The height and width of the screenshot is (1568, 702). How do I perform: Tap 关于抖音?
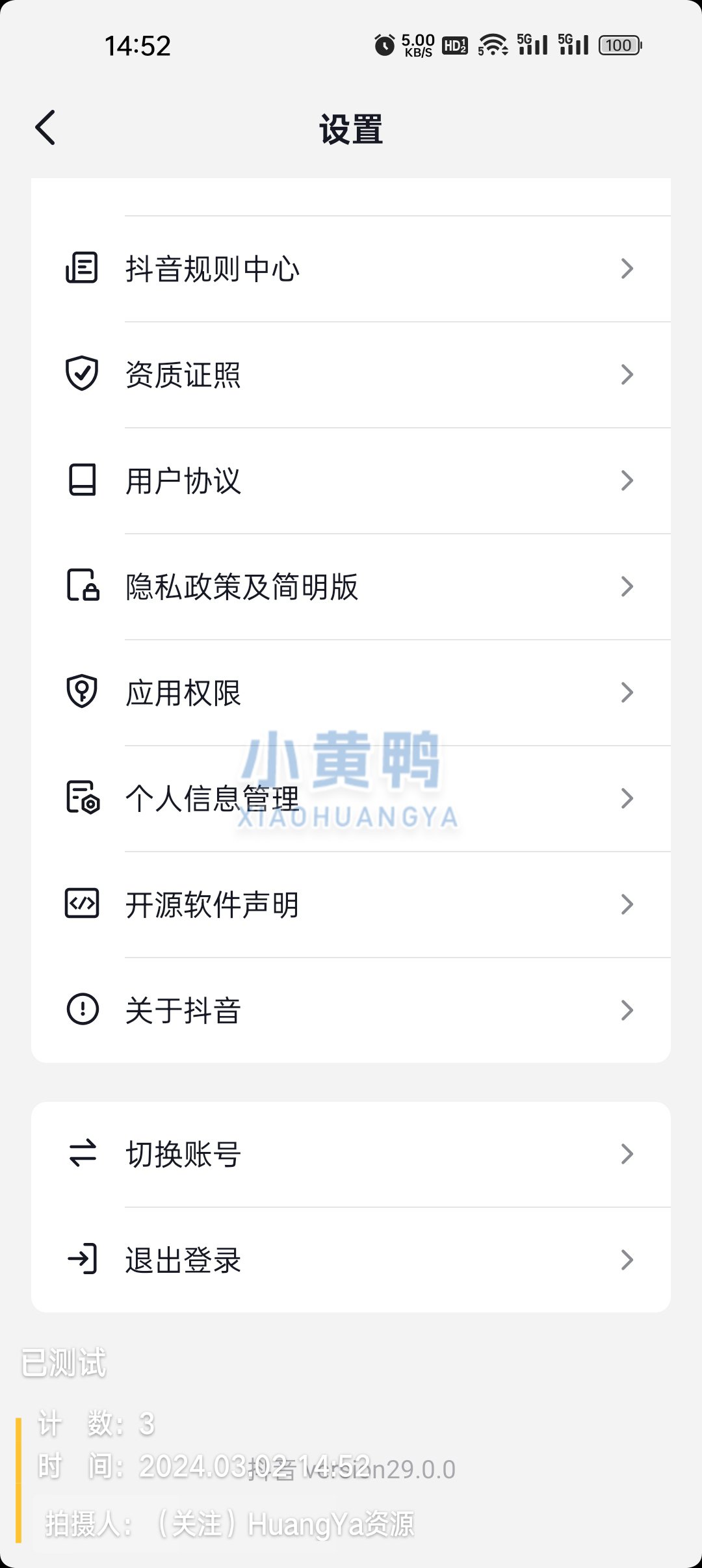point(351,1010)
